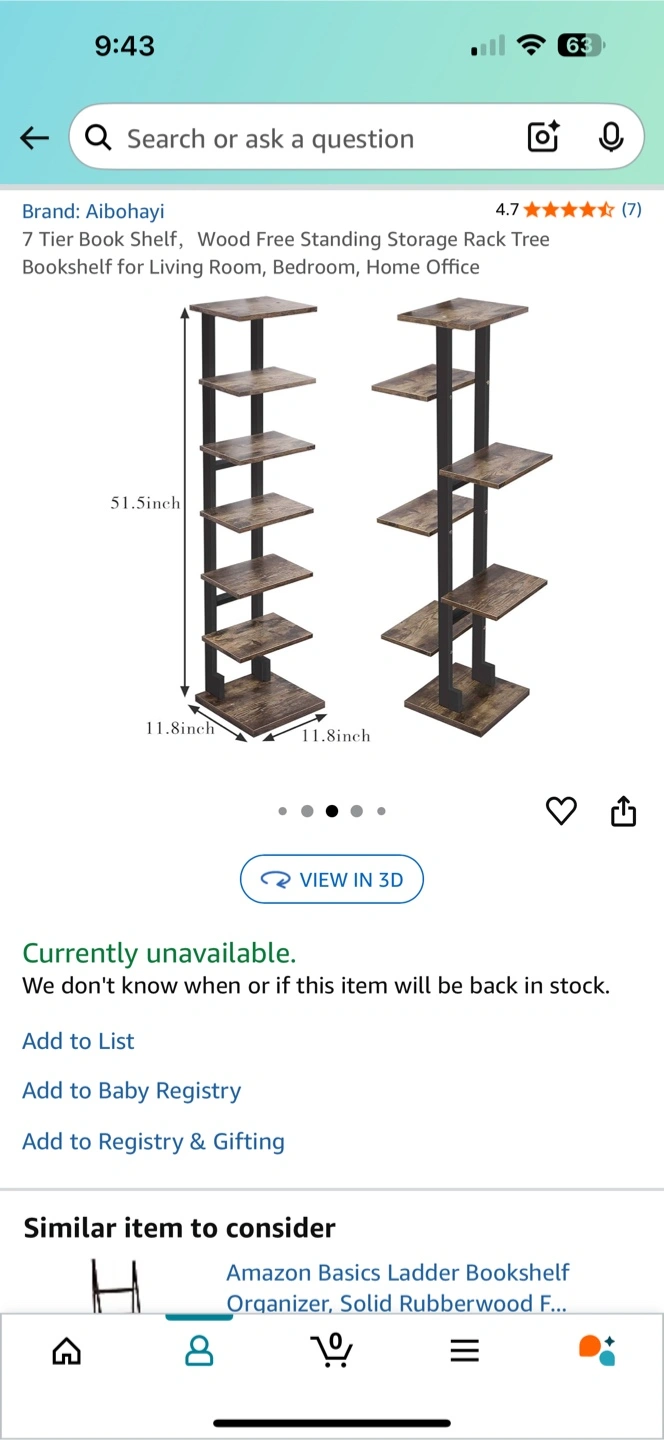Open the Brand: Aibohayi link
664x1440 pixels.
point(93,211)
